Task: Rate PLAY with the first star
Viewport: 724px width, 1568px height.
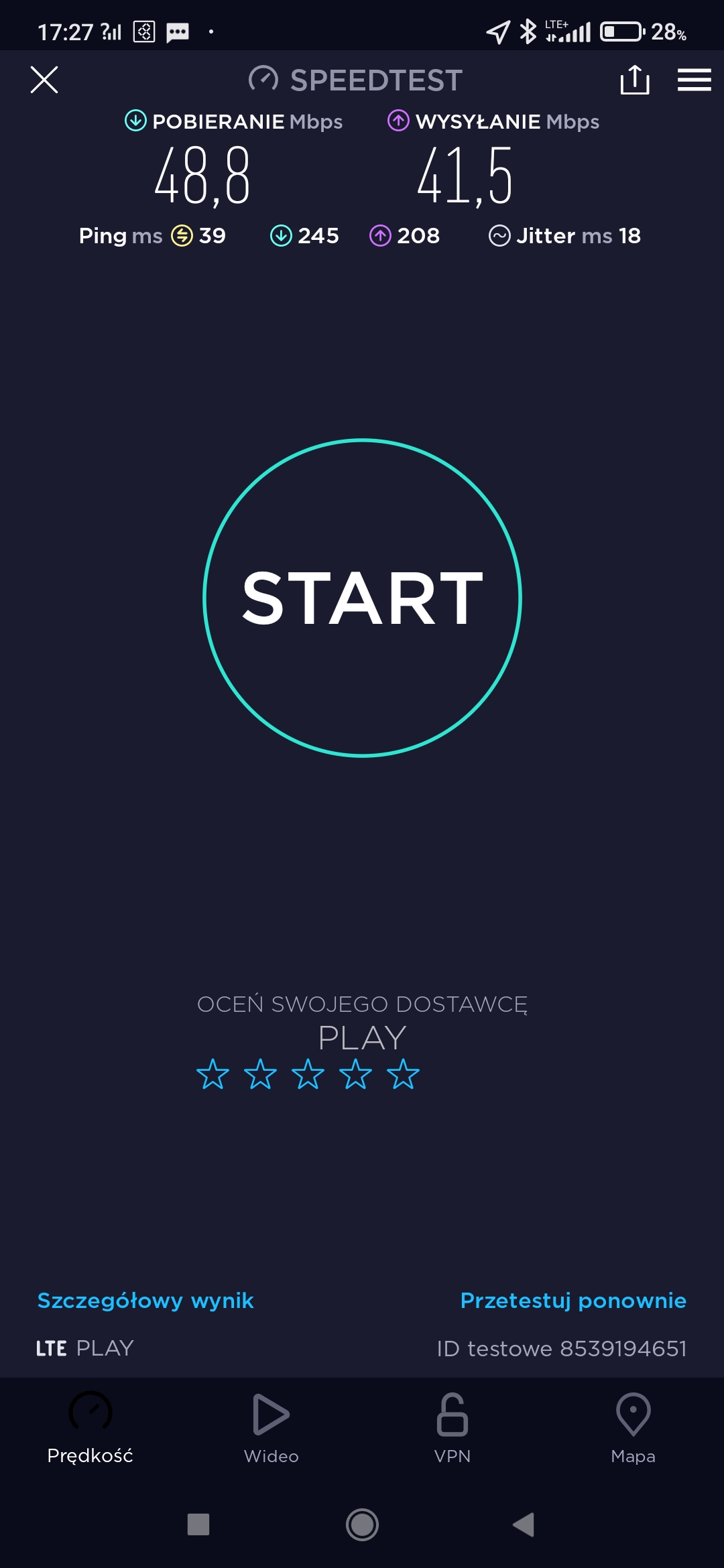Action: (x=213, y=1074)
